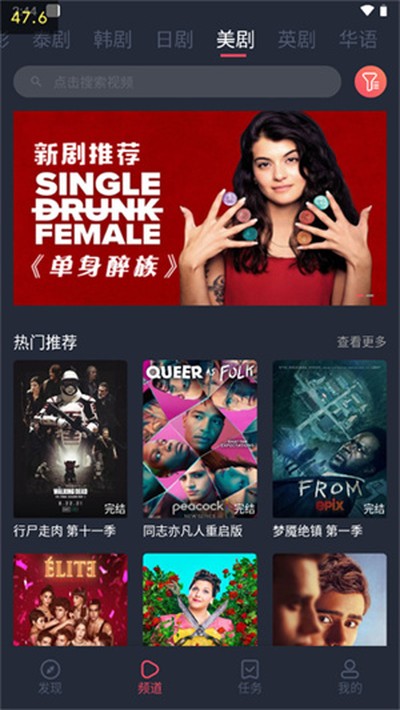Screen dimensions: 400x710
Task: Open the 我的 profile tab
Action: [x=350, y=677]
